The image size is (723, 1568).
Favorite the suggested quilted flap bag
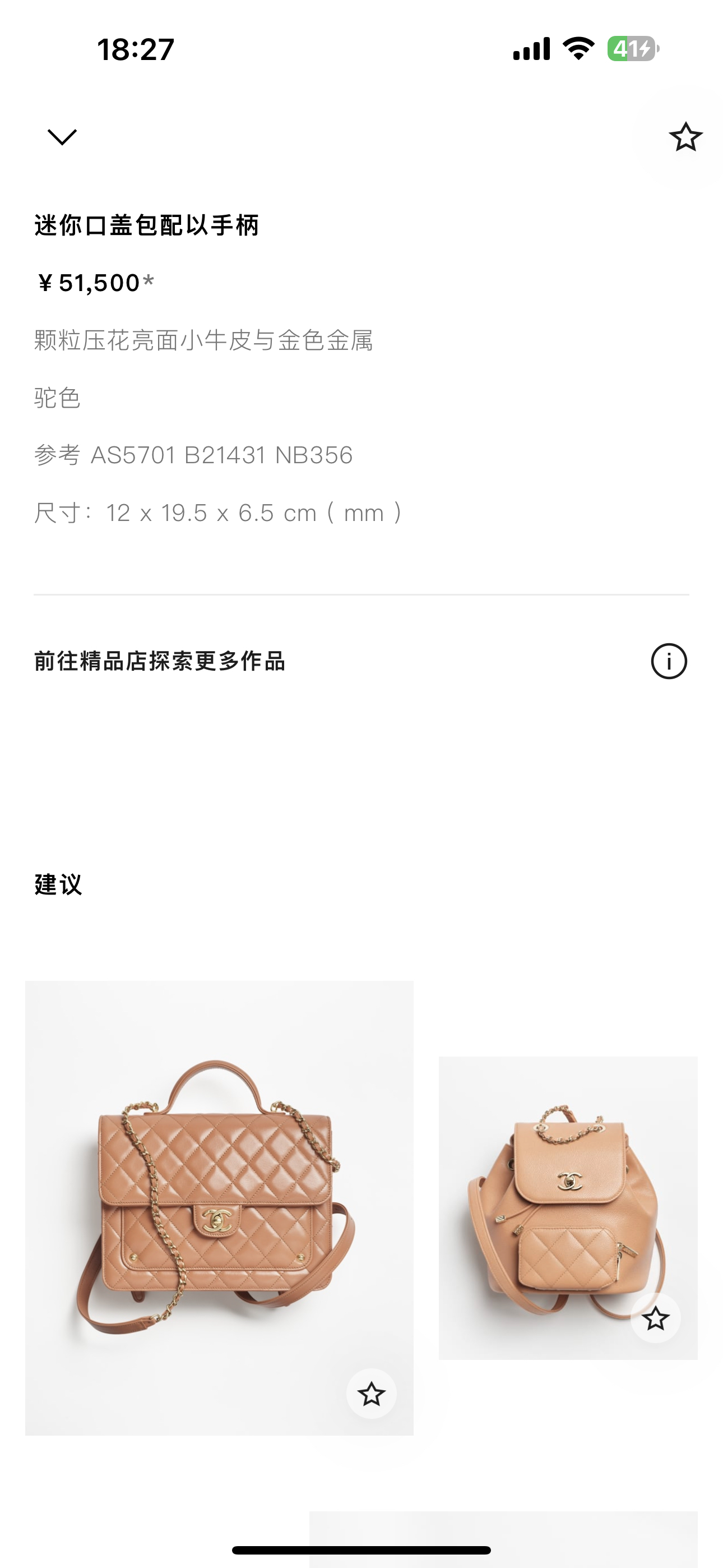[x=371, y=1393]
